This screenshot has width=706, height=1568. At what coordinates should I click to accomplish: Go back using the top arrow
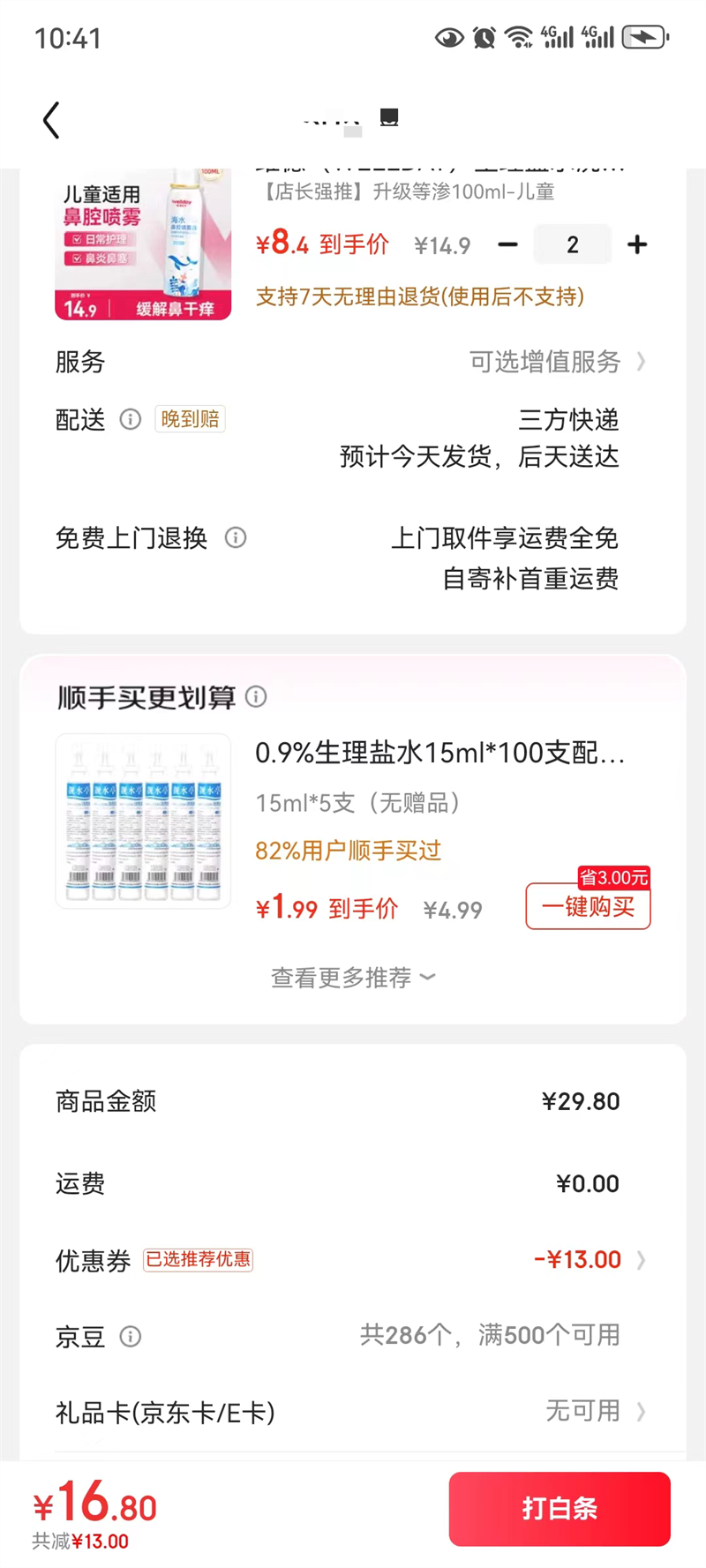tap(51, 121)
